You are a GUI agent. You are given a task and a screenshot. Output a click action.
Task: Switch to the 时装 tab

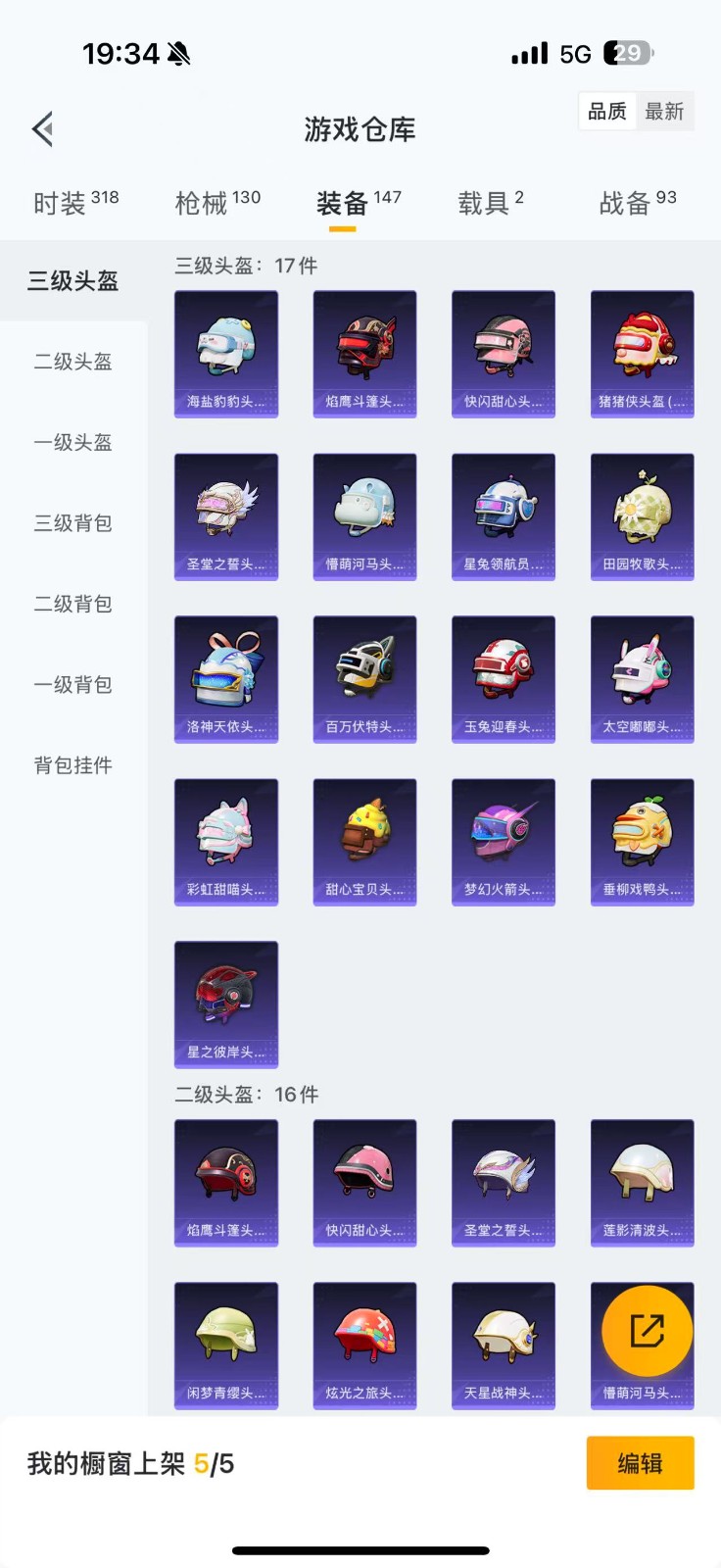pyautogui.click(x=76, y=203)
